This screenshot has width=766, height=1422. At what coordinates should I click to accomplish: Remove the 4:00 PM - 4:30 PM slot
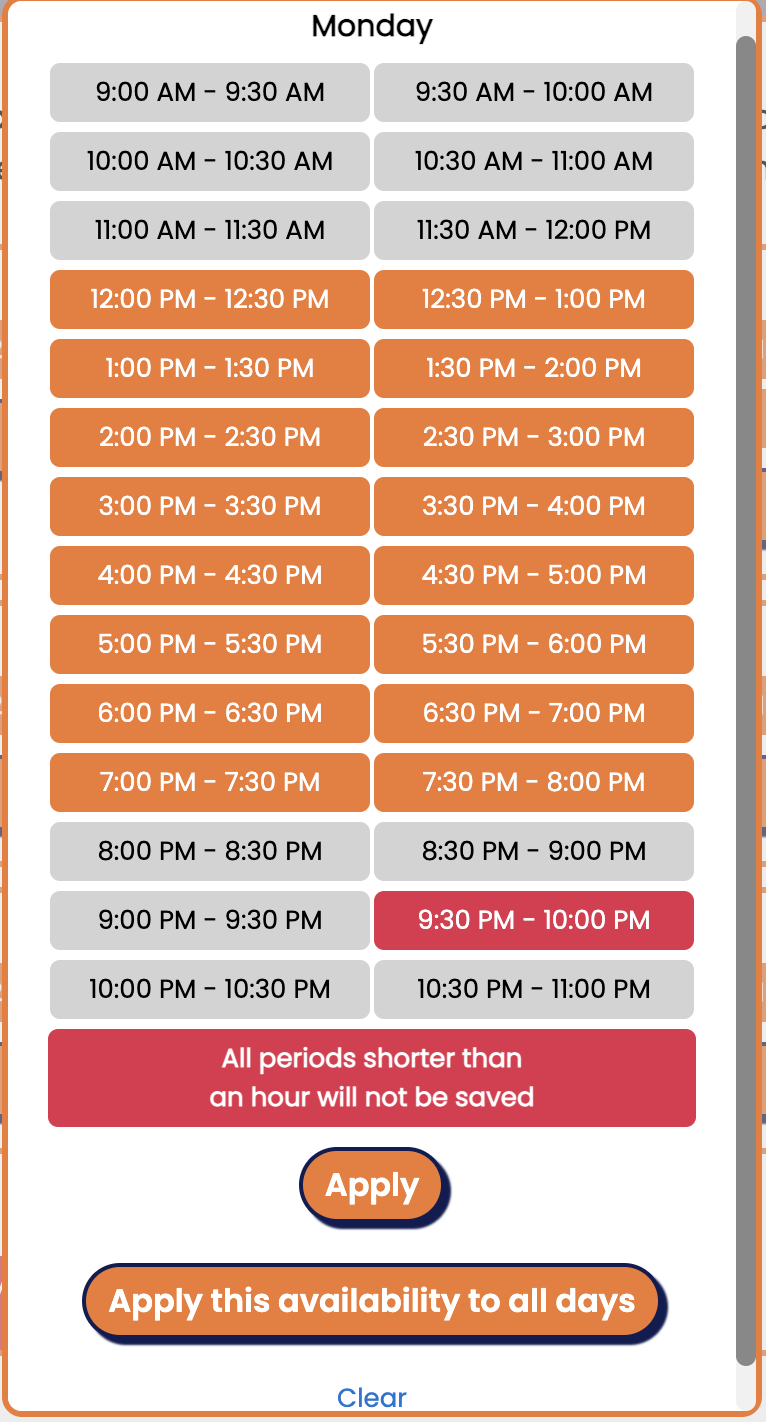(x=210, y=575)
